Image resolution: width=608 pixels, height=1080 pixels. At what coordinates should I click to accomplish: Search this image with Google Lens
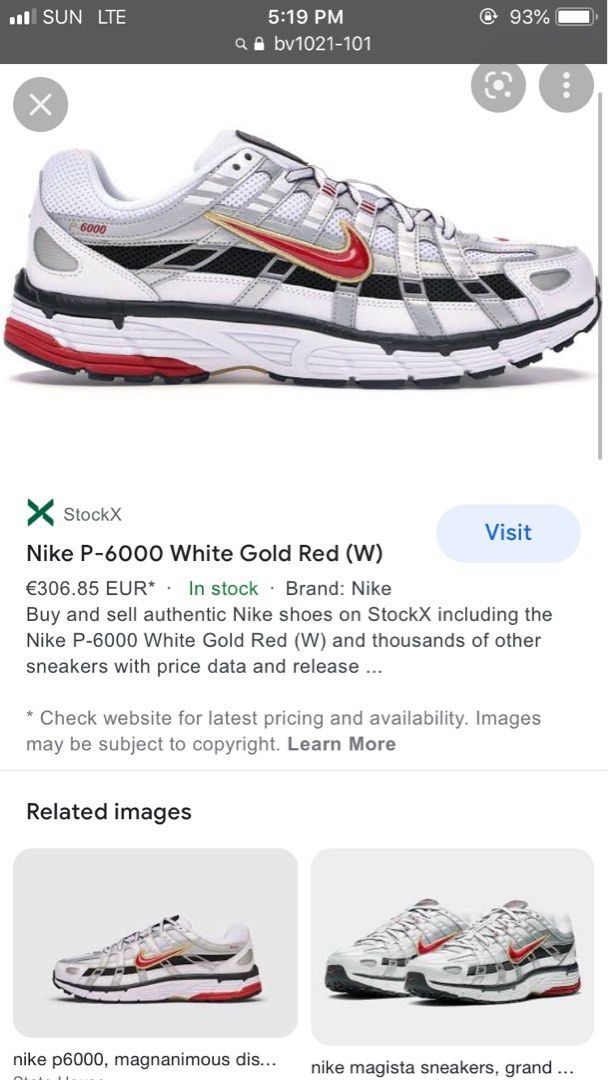498,86
